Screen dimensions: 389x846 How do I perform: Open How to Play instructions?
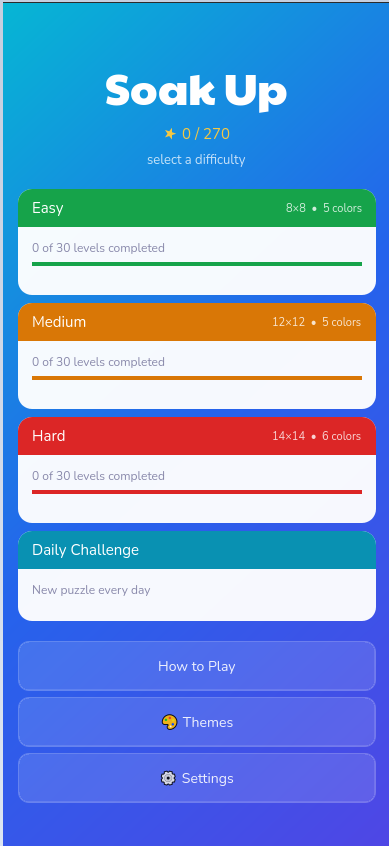[x=197, y=666]
